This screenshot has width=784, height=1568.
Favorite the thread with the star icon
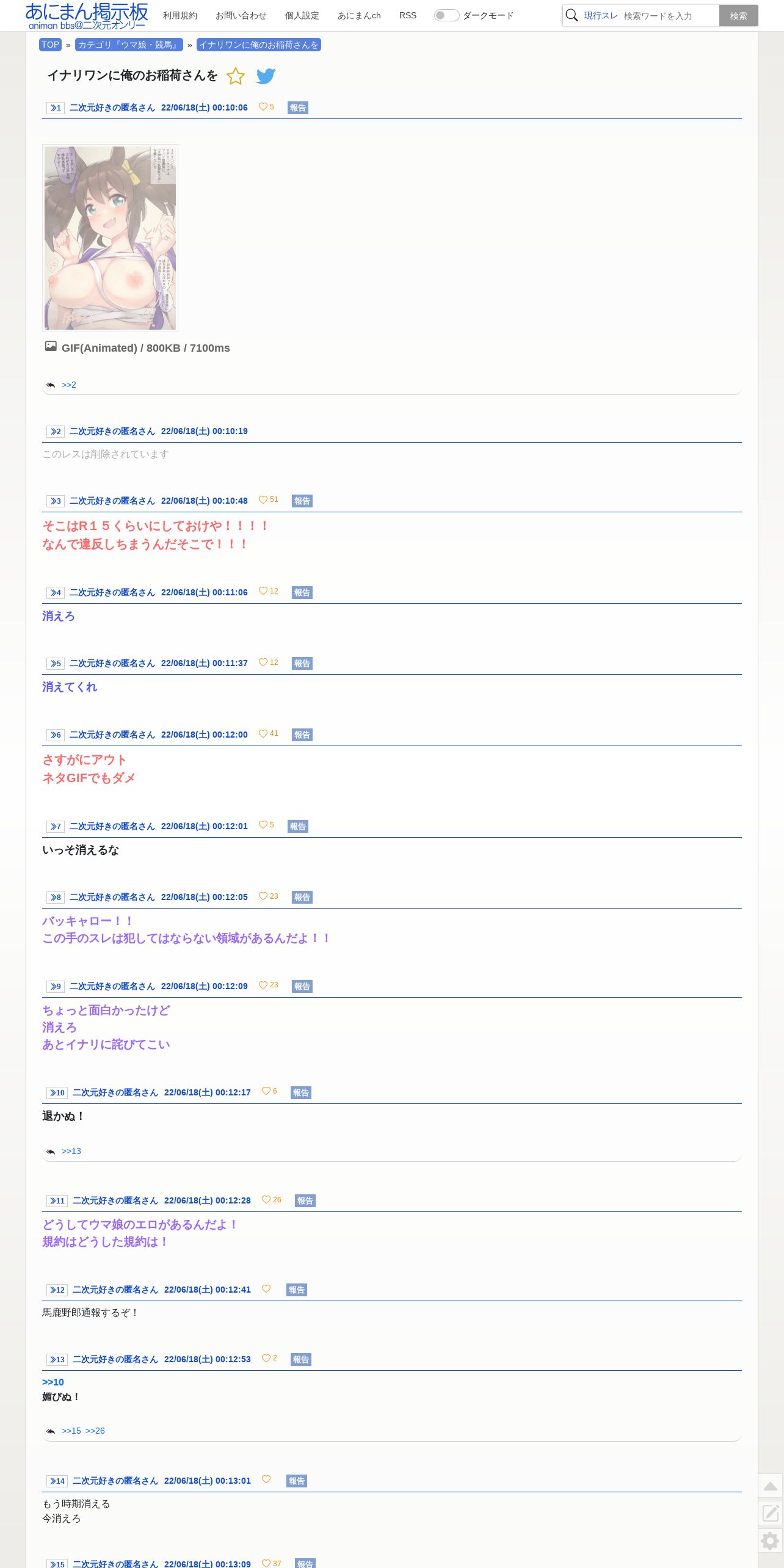236,76
